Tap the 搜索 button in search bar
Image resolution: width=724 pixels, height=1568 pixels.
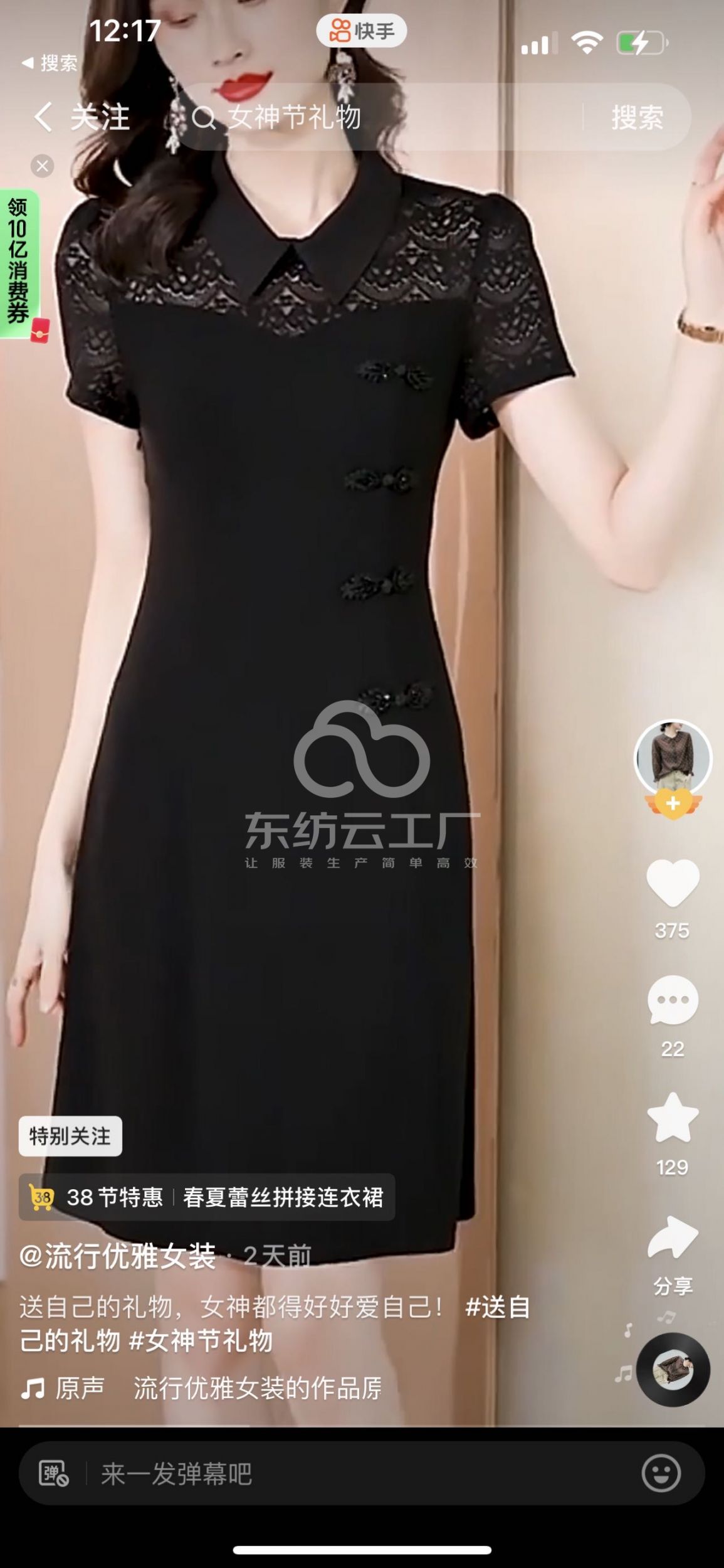click(637, 117)
